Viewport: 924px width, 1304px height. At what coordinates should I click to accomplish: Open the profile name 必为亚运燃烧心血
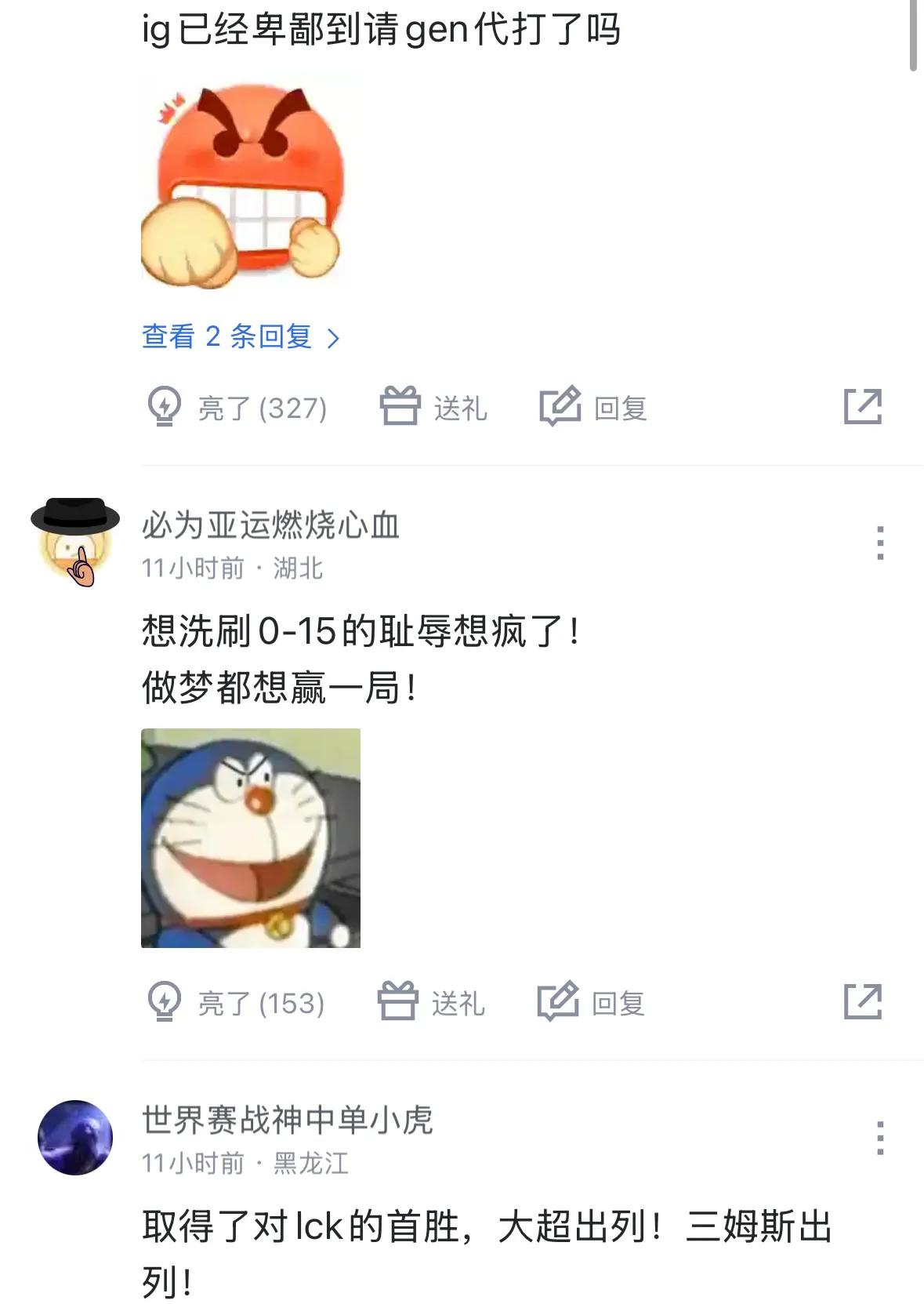(x=270, y=525)
